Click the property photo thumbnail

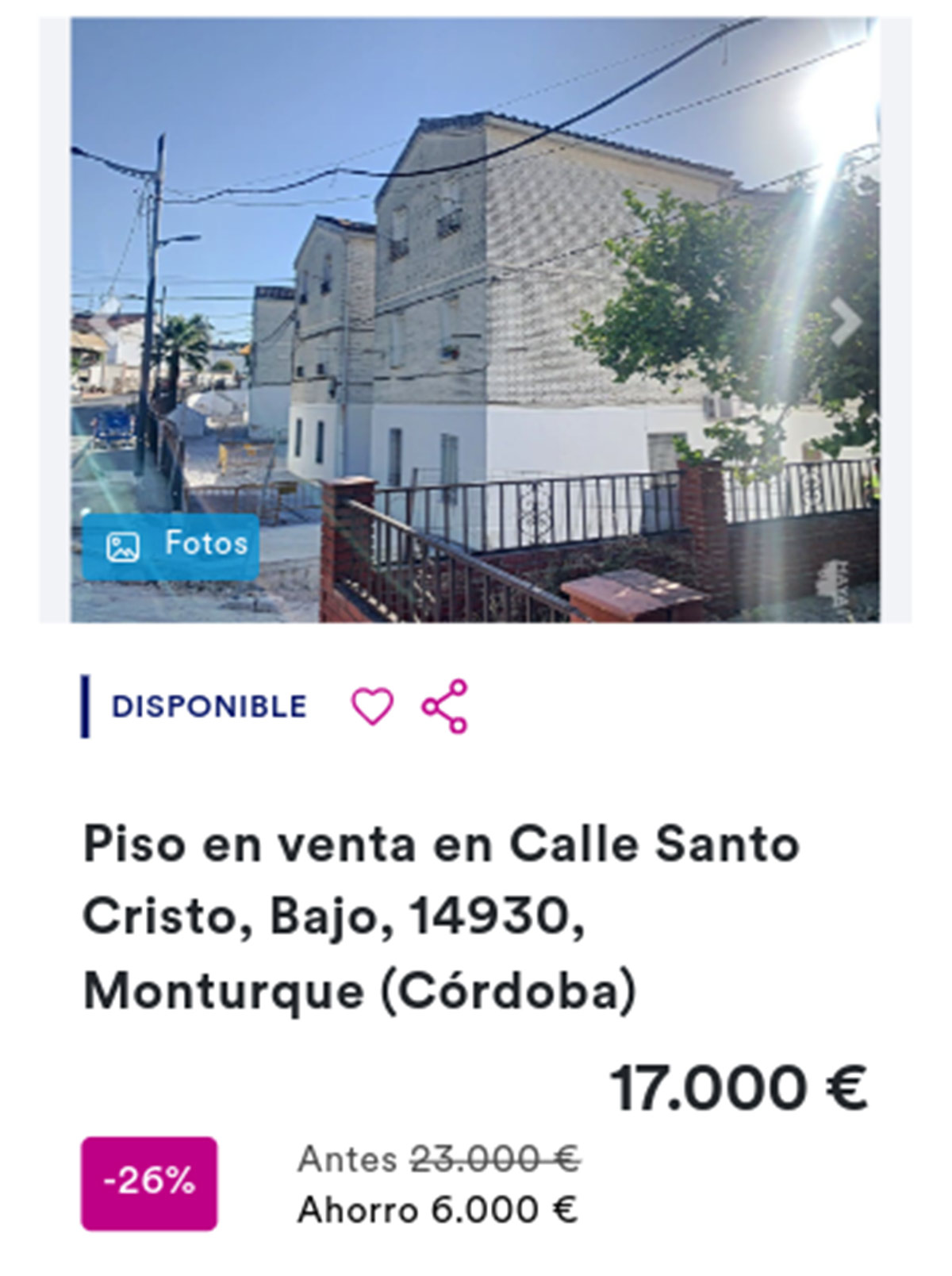[476, 317]
